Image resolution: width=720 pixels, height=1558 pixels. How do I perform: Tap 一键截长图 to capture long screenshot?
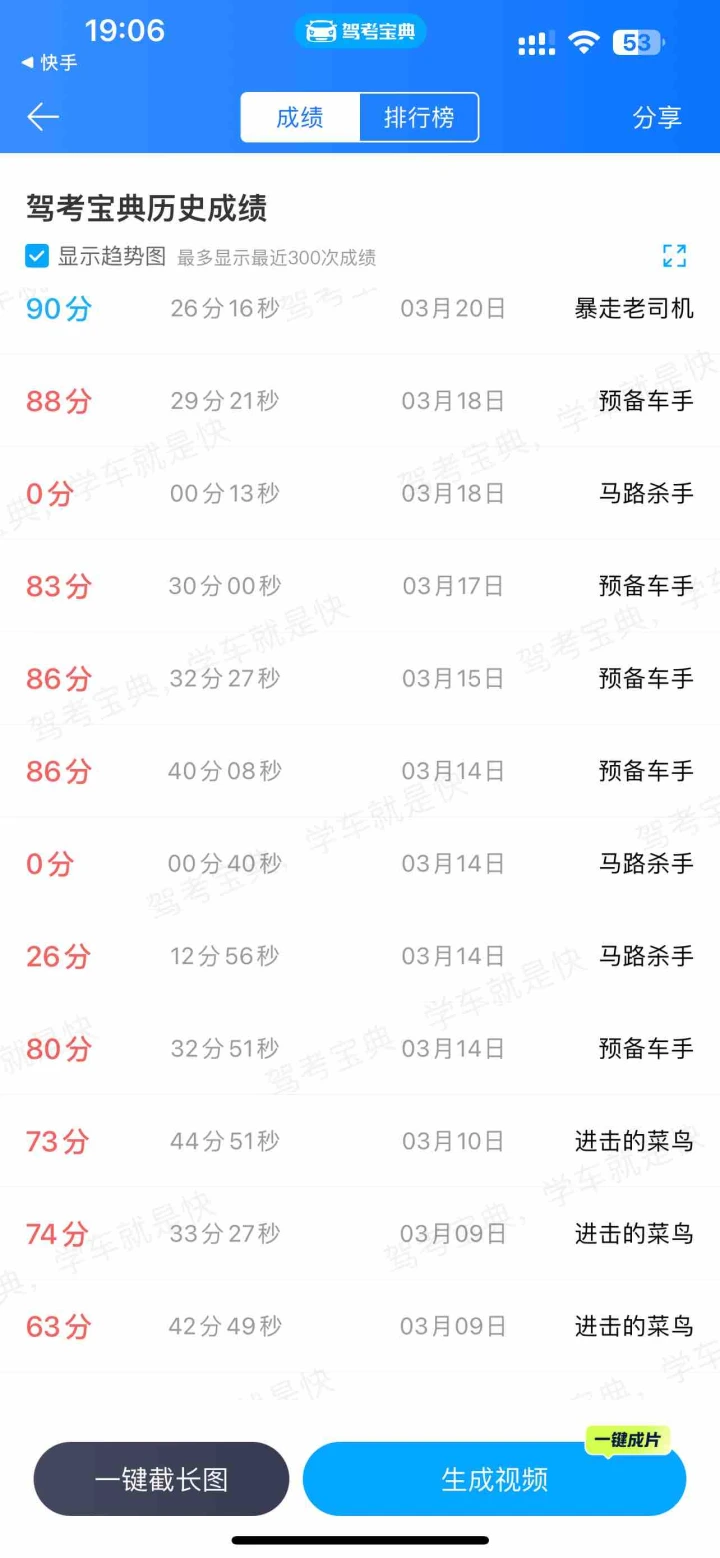[161, 1479]
